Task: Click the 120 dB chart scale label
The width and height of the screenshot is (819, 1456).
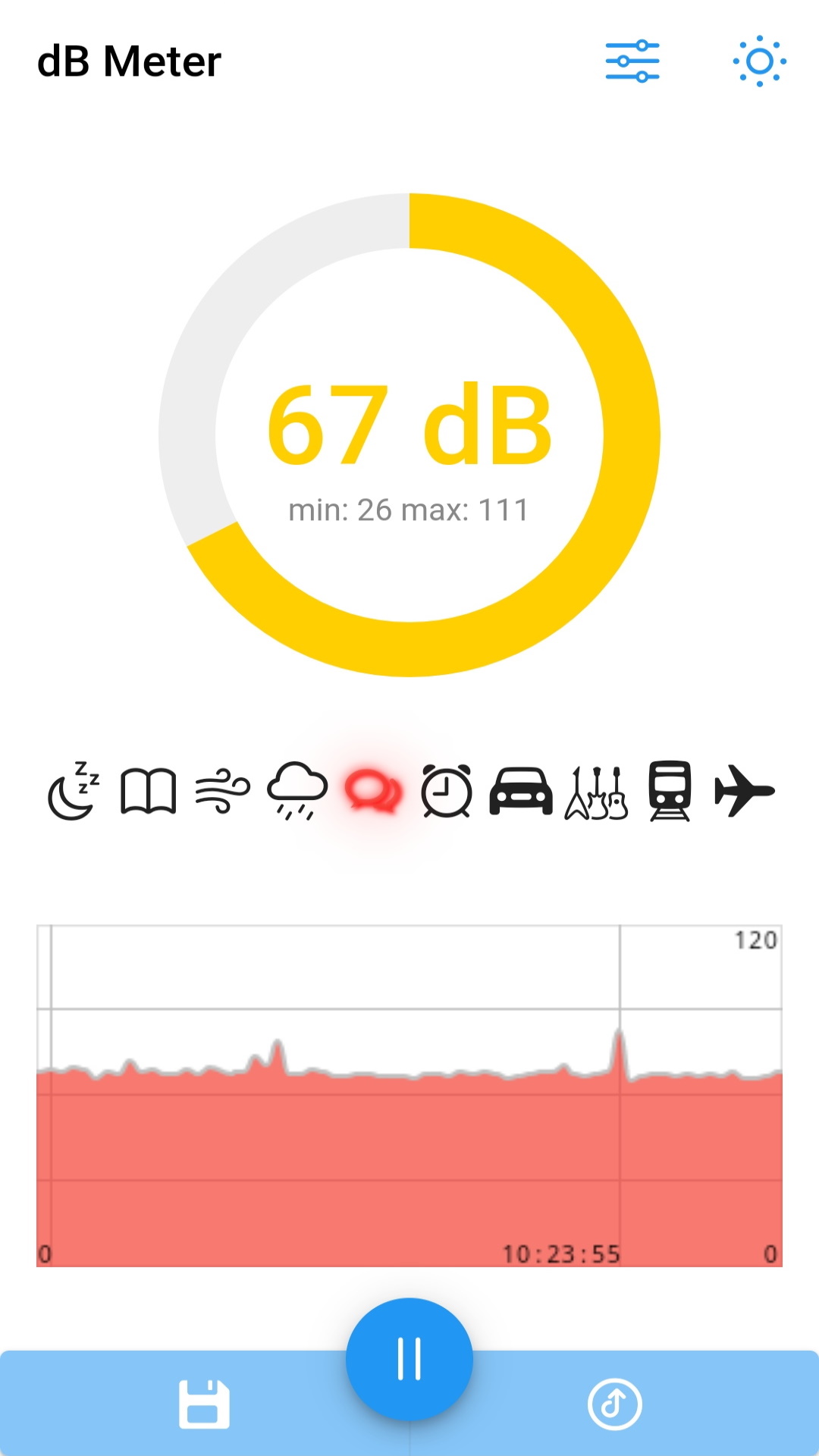Action: 756,940
